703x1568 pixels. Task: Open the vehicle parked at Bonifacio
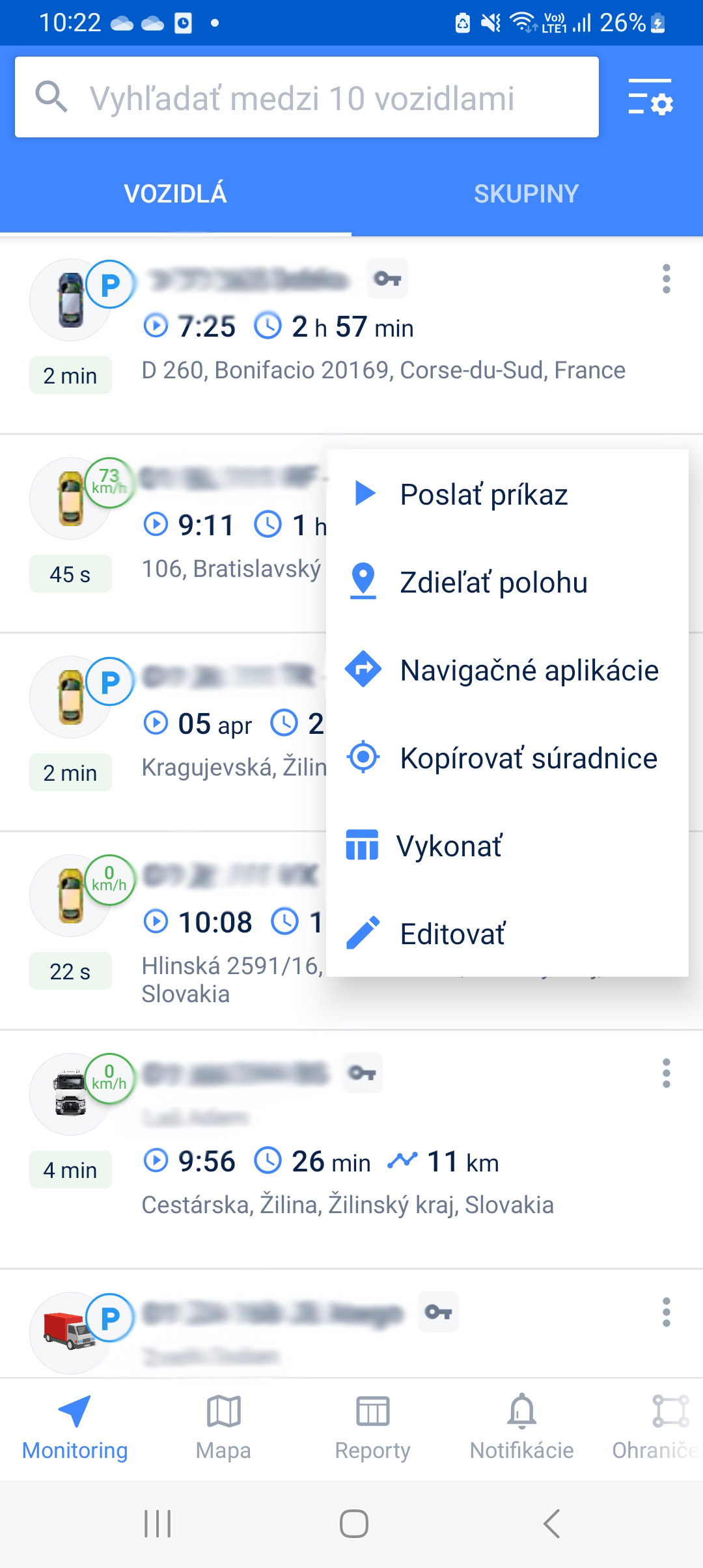pos(351,335)
